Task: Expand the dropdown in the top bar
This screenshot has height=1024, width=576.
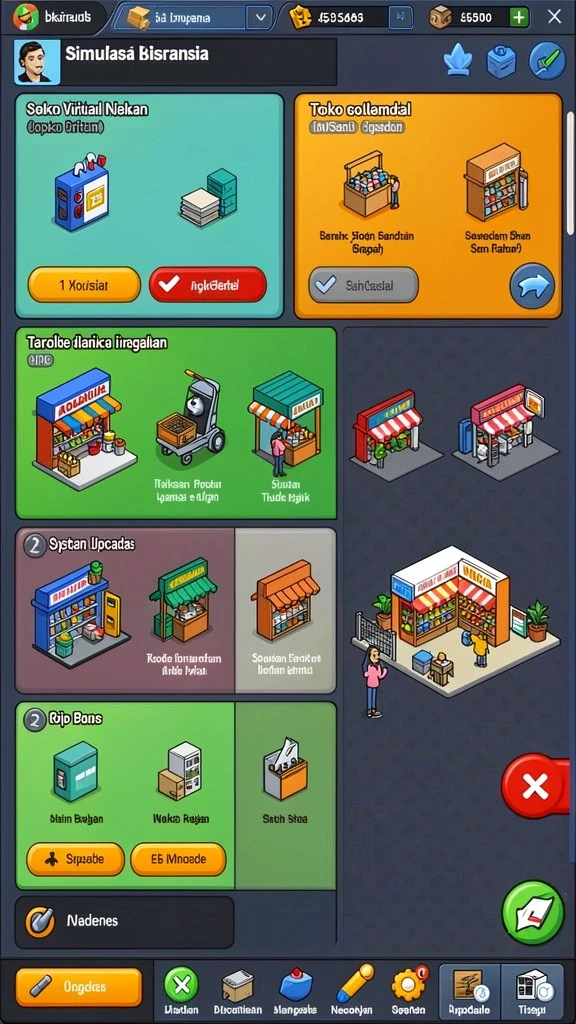Action: coord(259,18)
